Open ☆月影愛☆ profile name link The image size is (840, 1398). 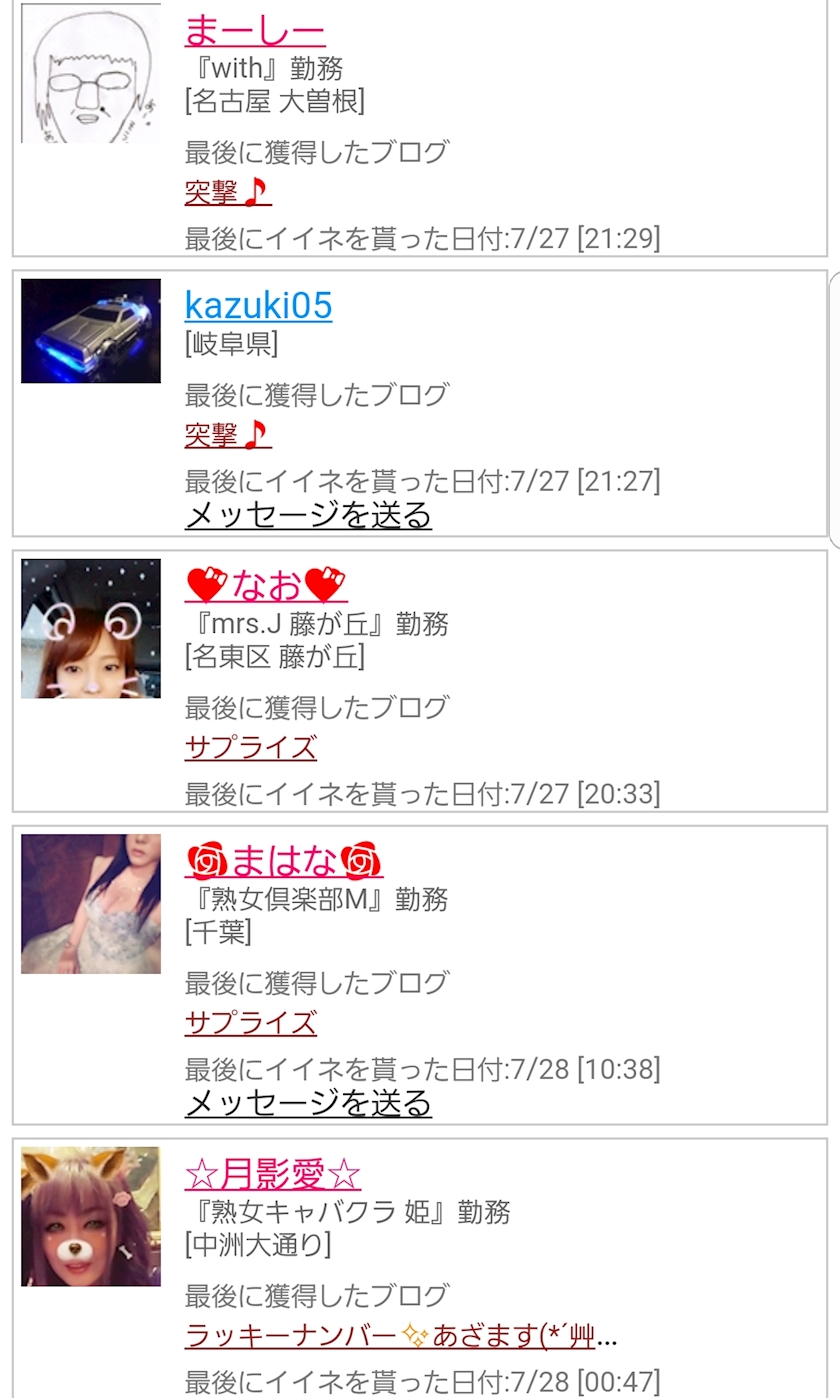(273, 1174)
